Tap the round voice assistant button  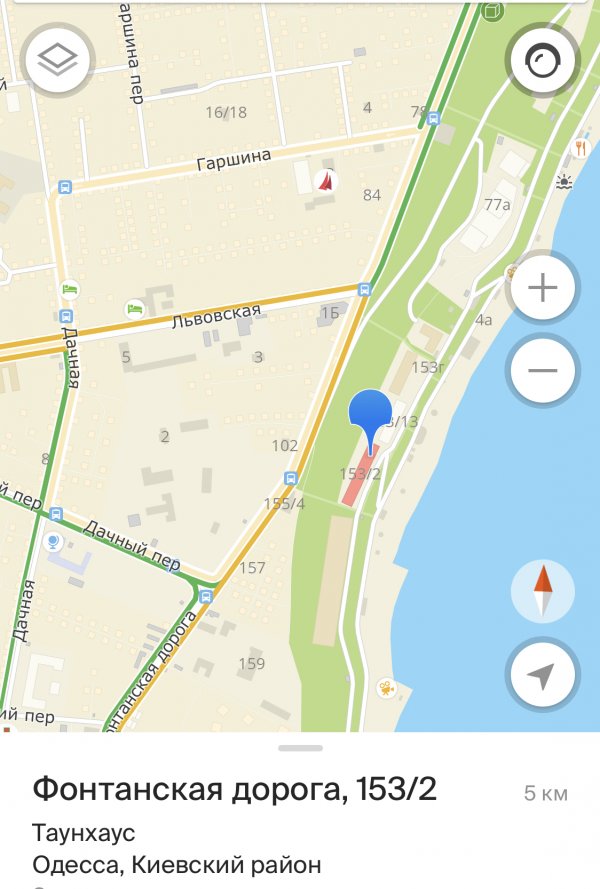pos(541,63)
